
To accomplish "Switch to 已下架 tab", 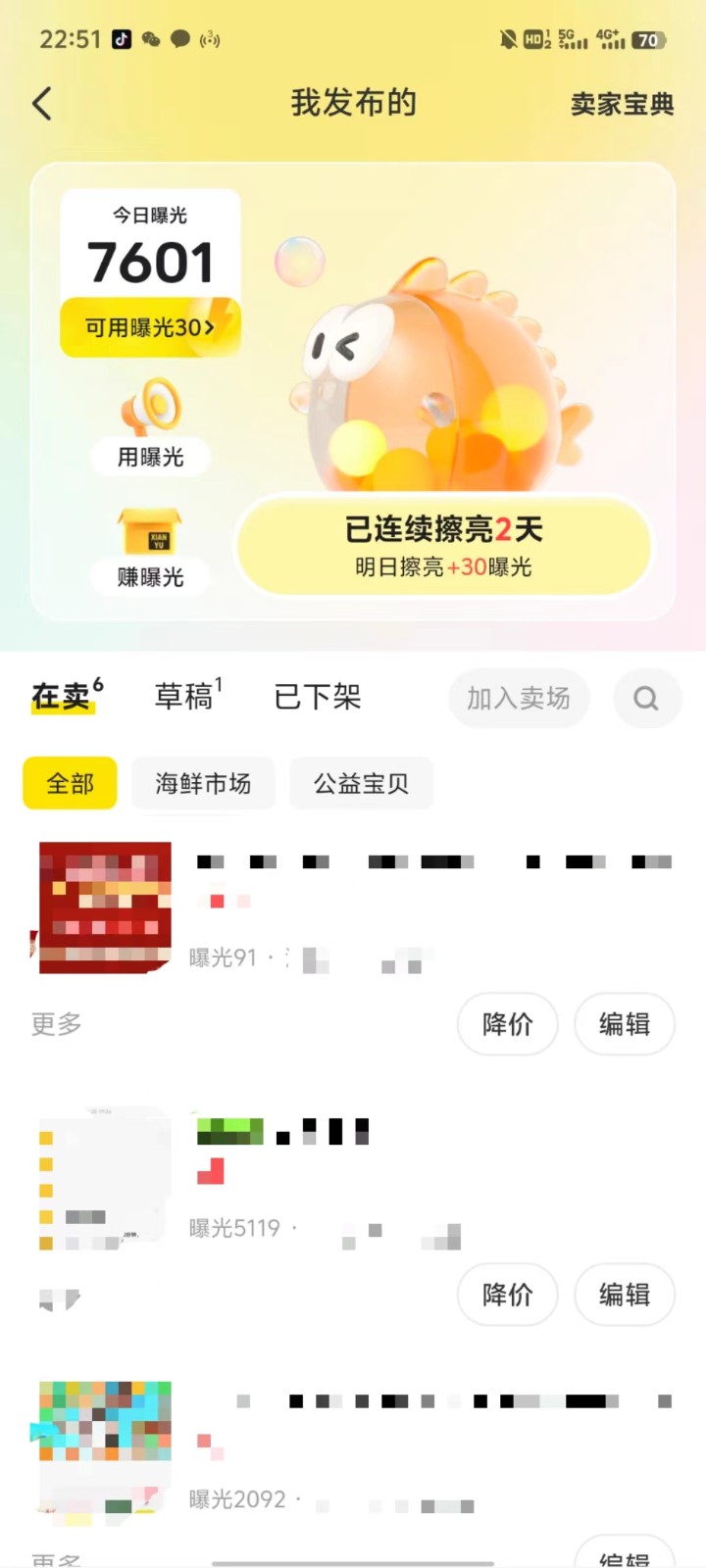I will [x=317, y=697].
